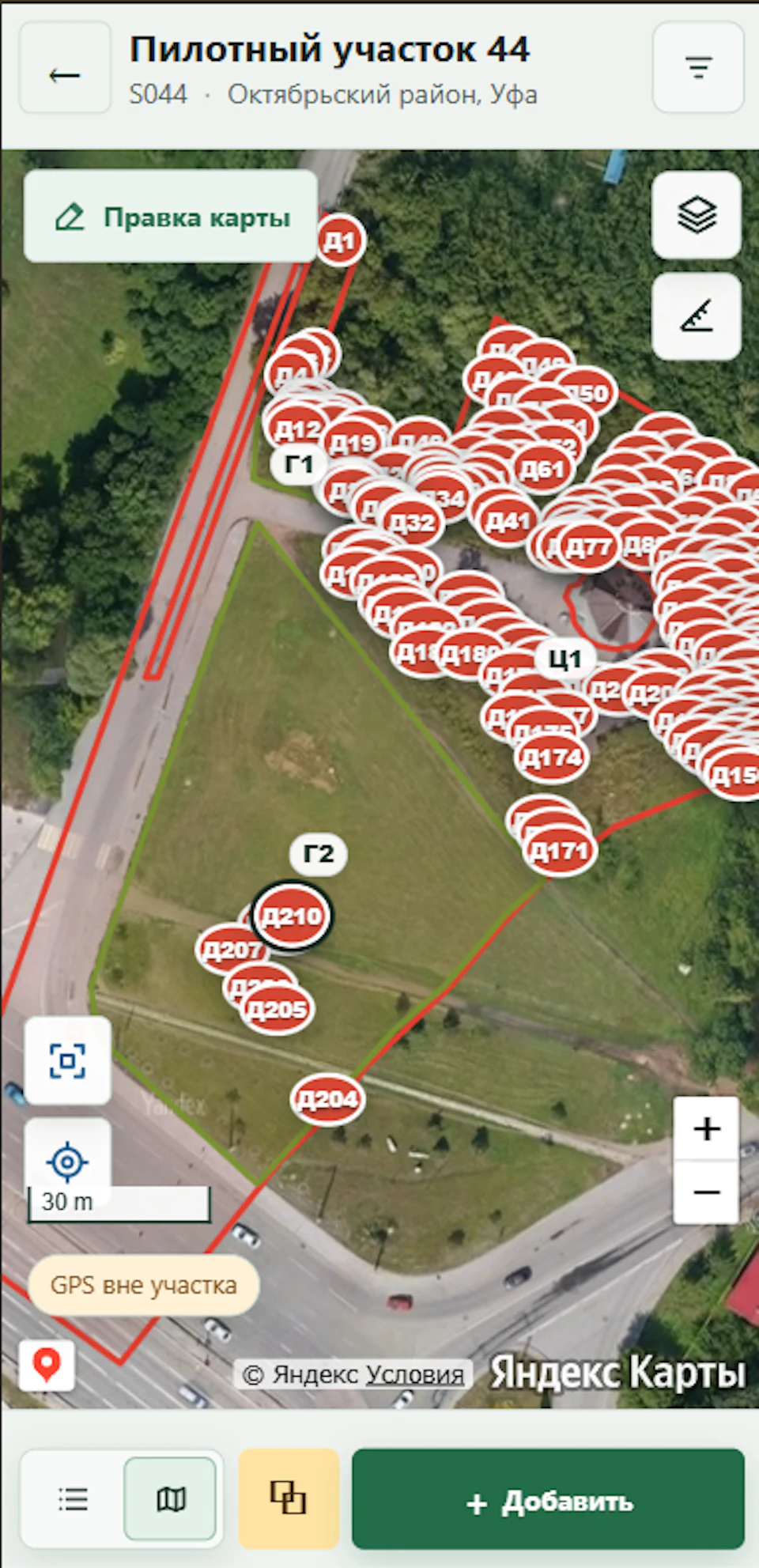Select tree marker Д1
This screenshot has width=759, height=1568.
pos(340,240)
